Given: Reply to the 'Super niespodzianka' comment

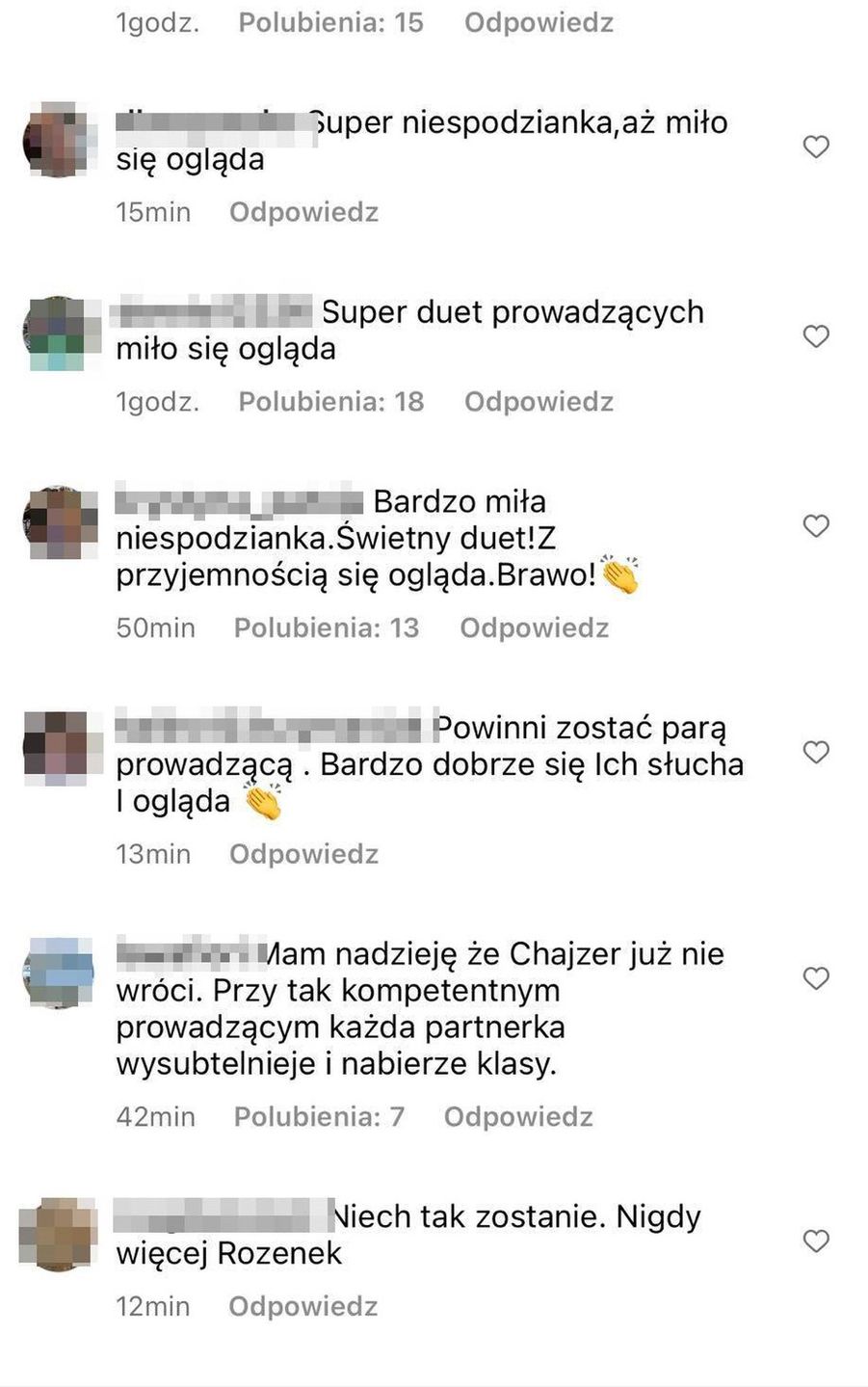Looking at the screenshot, I should point(303,212).
